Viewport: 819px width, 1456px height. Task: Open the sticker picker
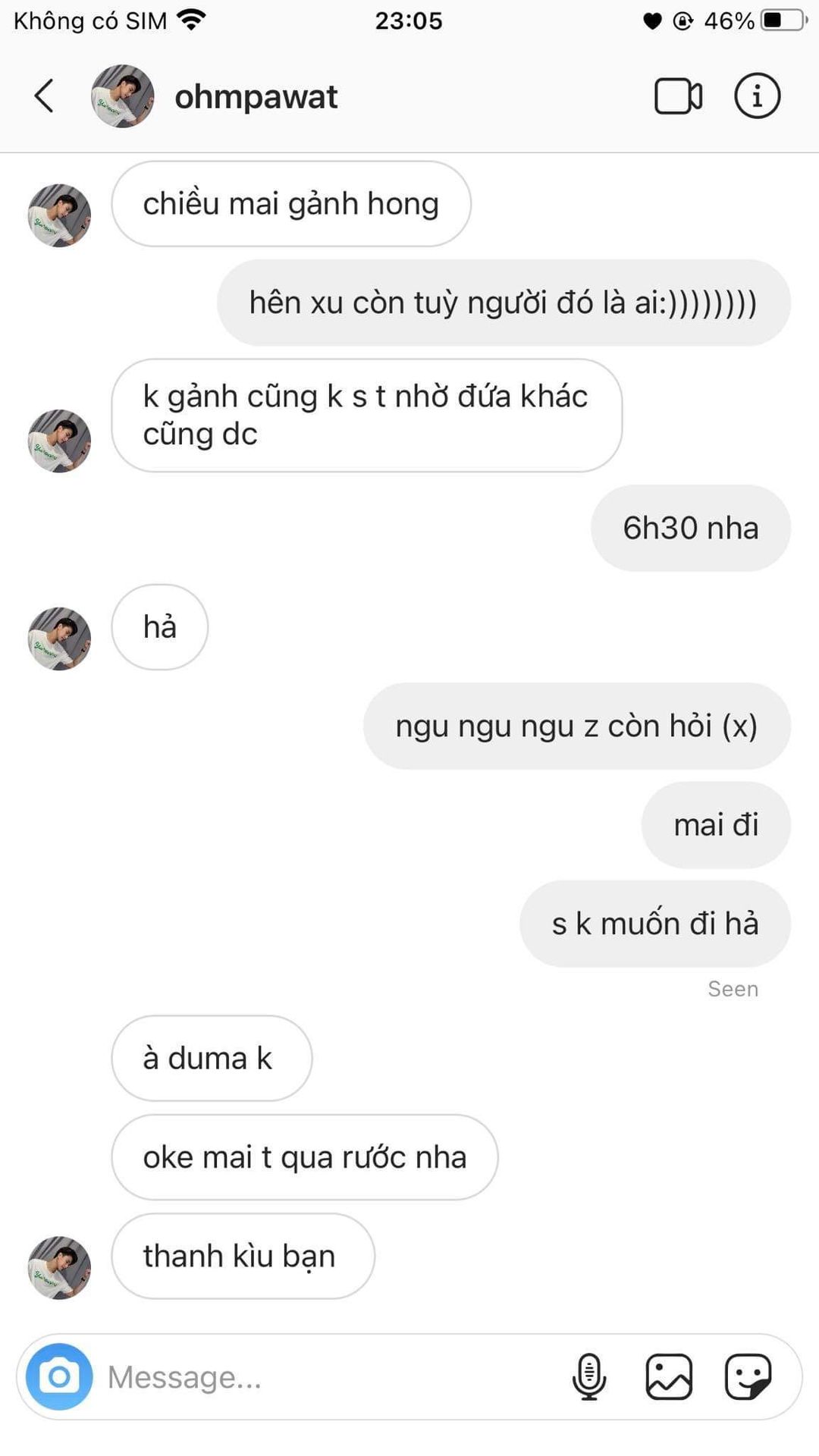click(748, 1376)
